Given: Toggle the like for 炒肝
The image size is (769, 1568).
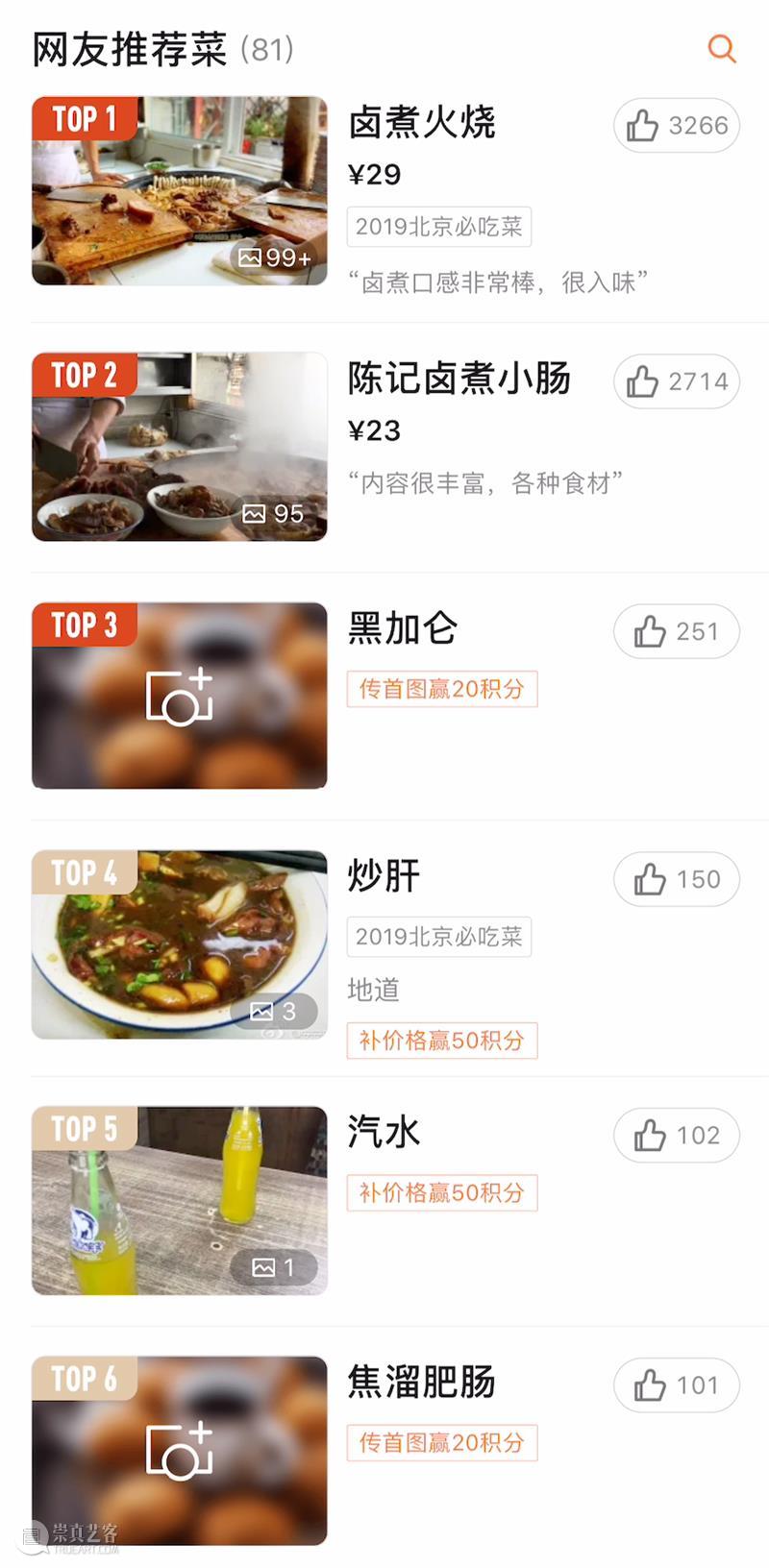Looking at the screenshot, I should coord(676,879).
